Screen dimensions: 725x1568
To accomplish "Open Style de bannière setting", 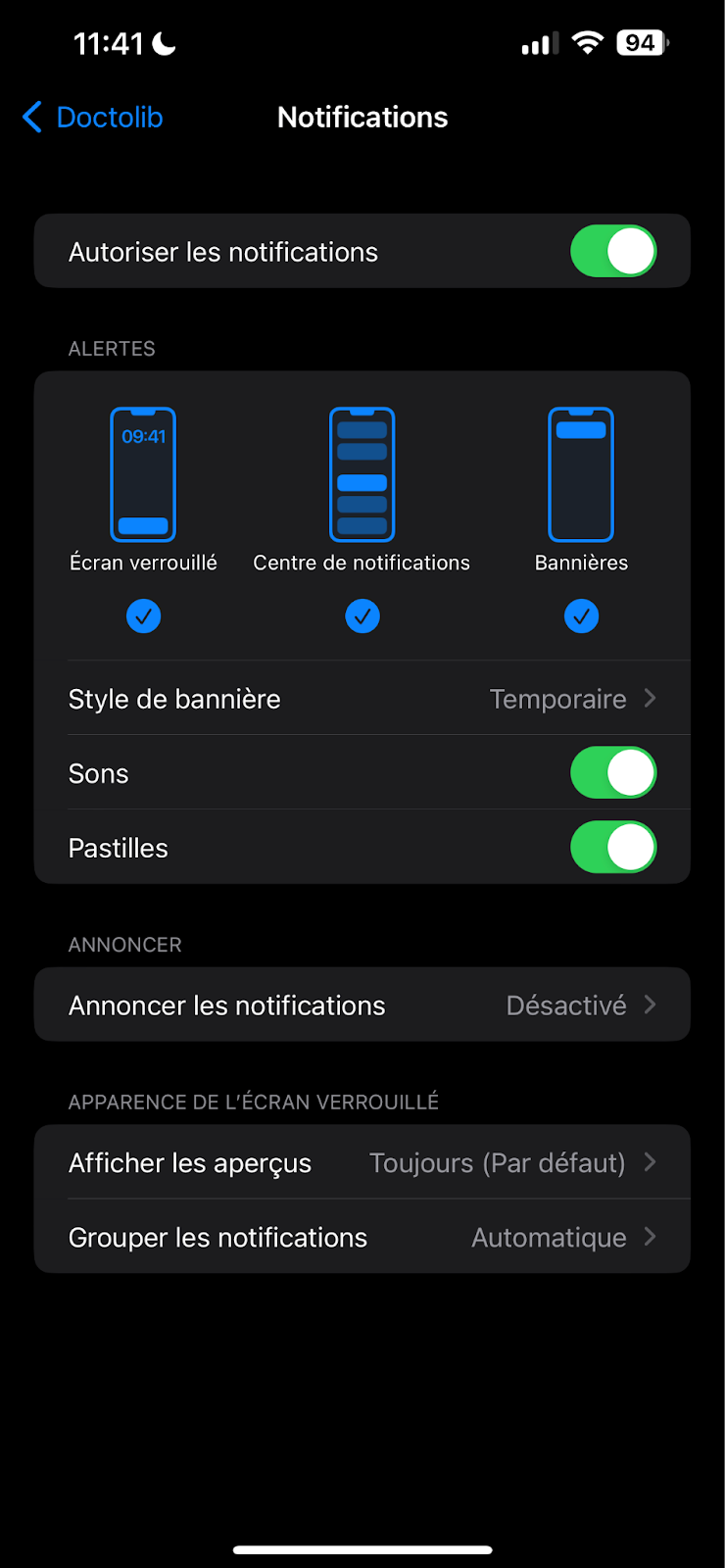I will pos(362,699).
